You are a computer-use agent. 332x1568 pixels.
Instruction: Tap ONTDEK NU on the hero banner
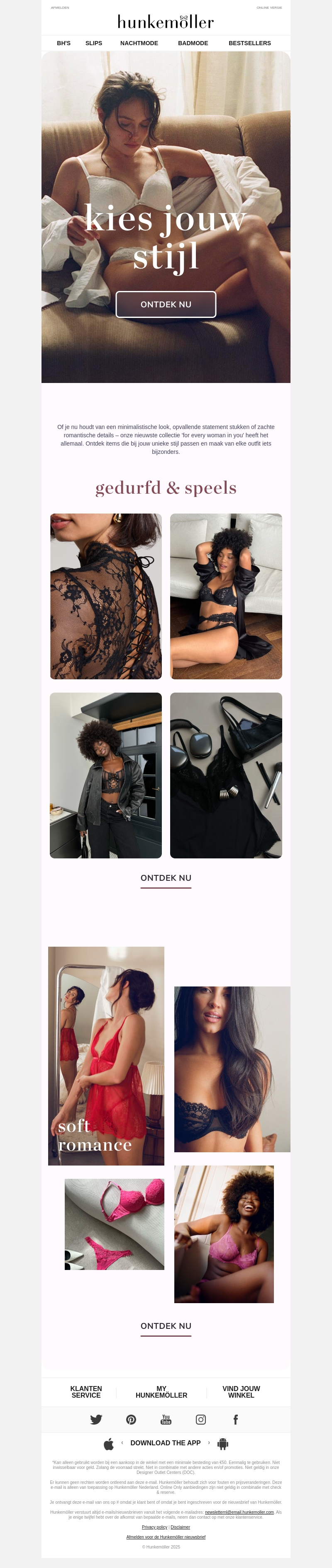coord(166,304)
